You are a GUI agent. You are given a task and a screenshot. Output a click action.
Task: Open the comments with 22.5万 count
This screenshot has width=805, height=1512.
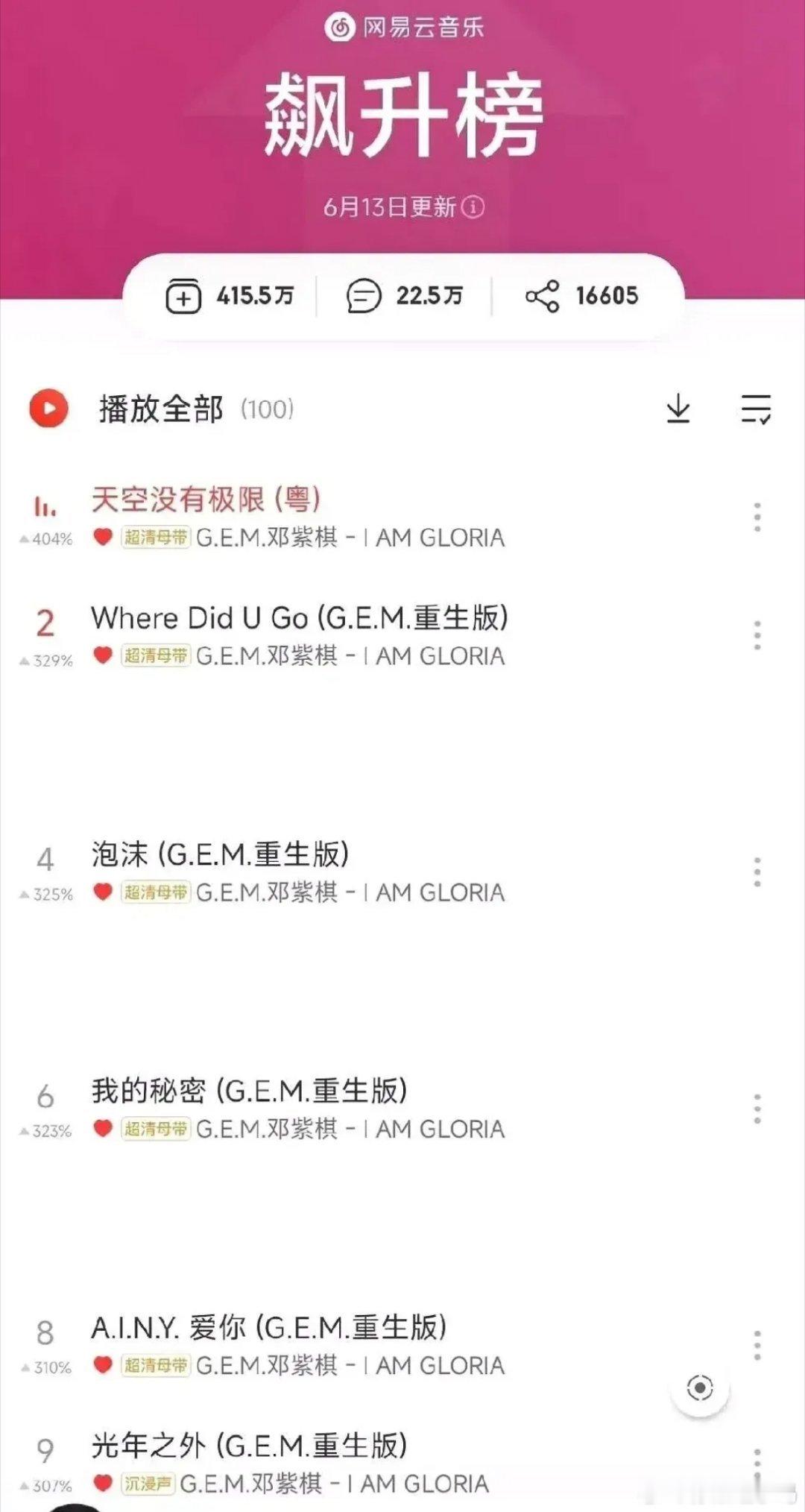click(x=404, y=297)
